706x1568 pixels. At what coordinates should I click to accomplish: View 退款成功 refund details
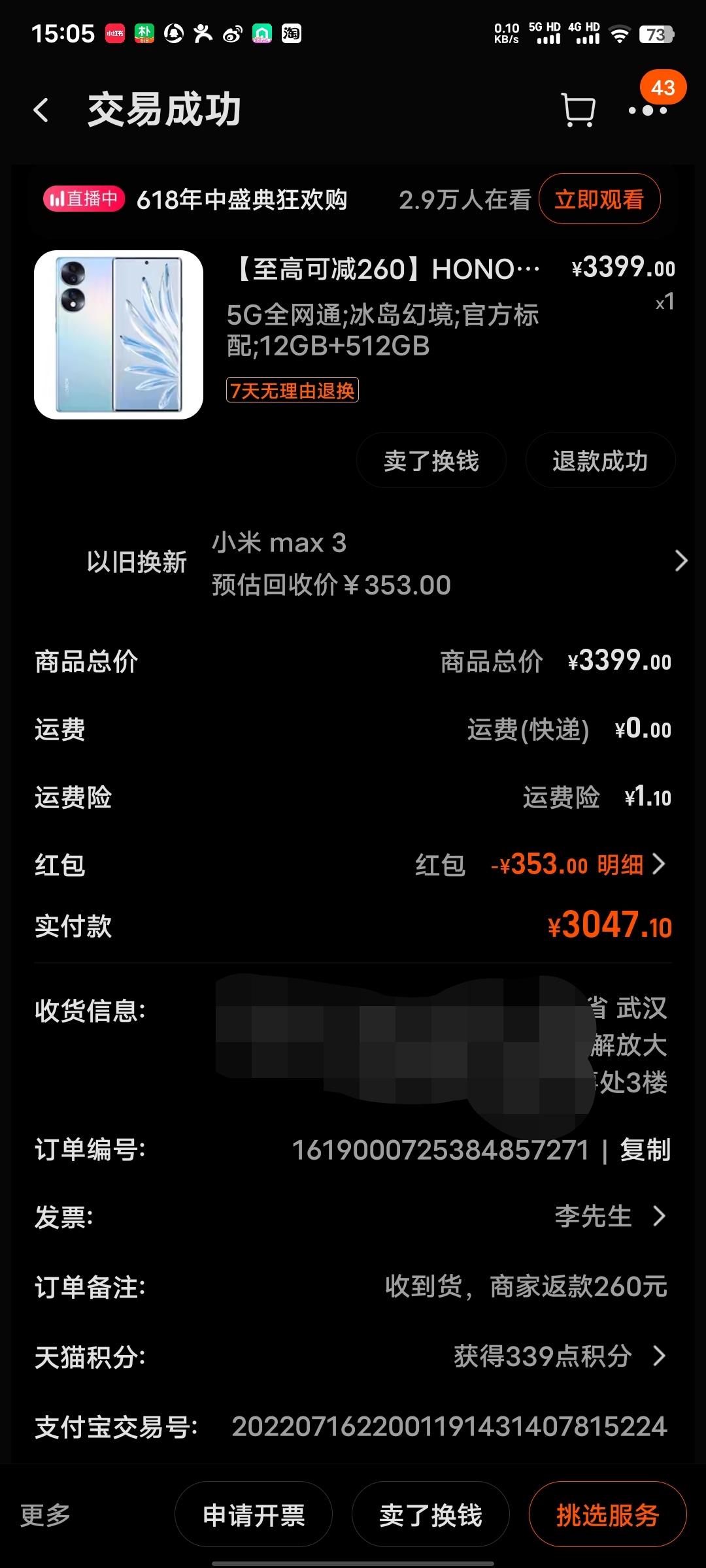(x=599, y=461)
